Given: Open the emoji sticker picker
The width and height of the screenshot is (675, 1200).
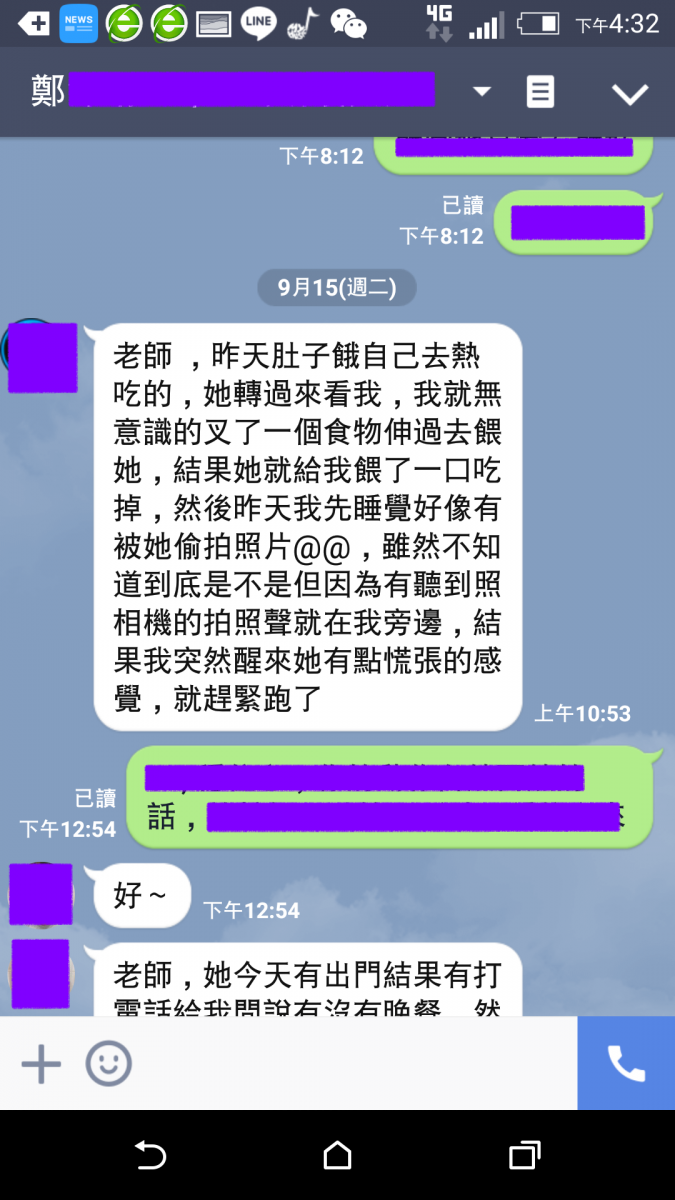Looking at the screenshot, I should [x=108, y=1064].
